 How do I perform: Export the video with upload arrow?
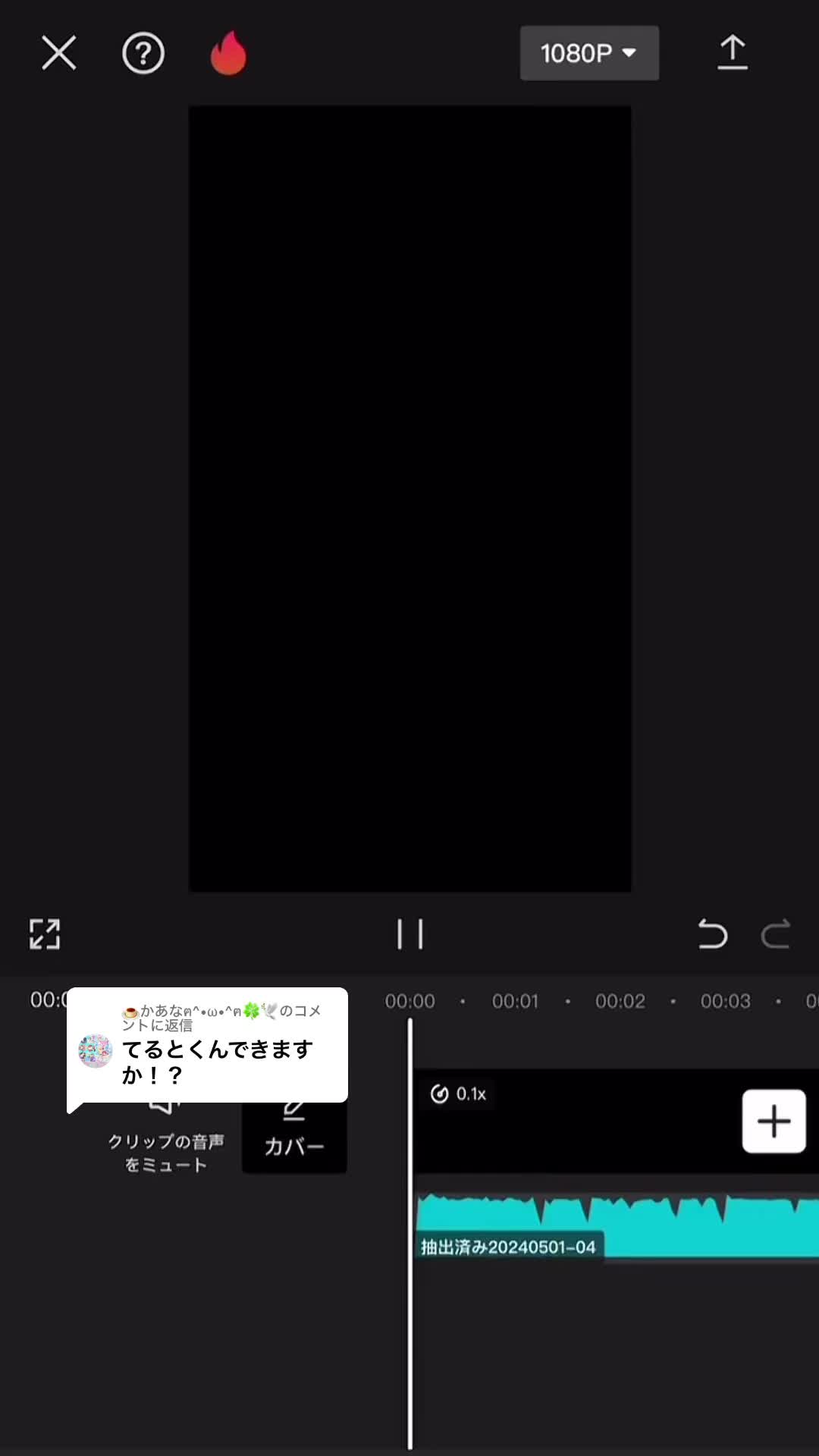tap(732, 53)
